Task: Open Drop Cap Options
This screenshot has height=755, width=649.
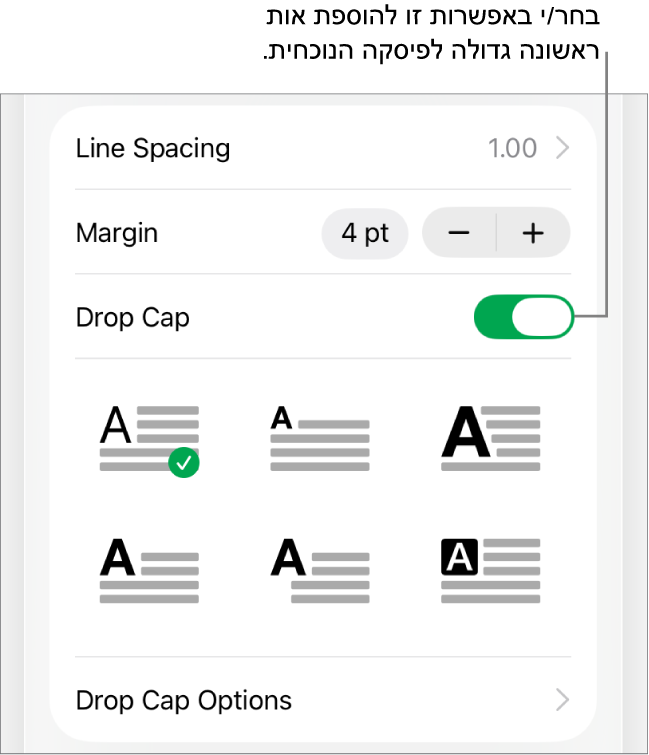Action: point(322,700)
